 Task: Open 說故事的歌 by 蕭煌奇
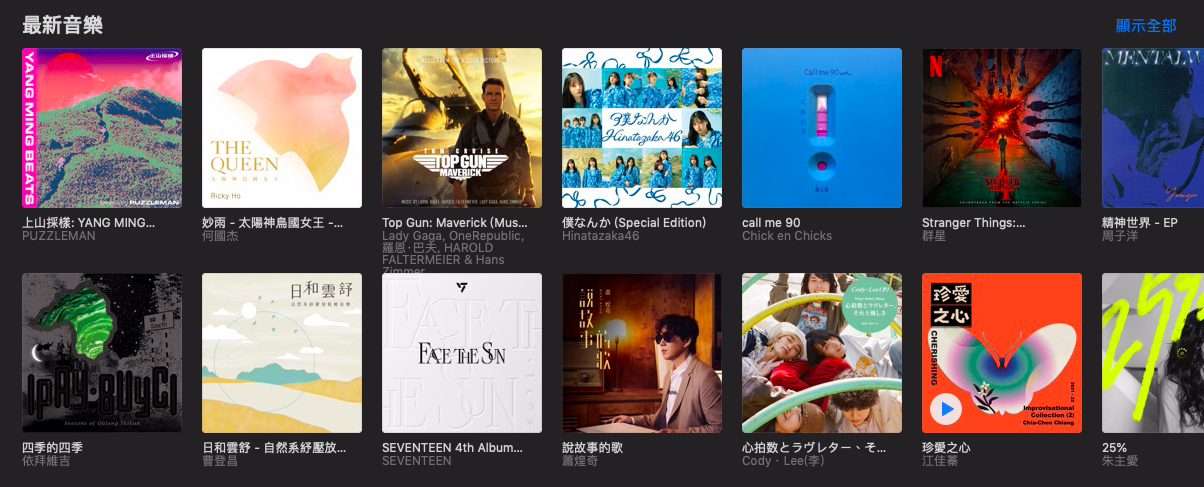[642, 353]
